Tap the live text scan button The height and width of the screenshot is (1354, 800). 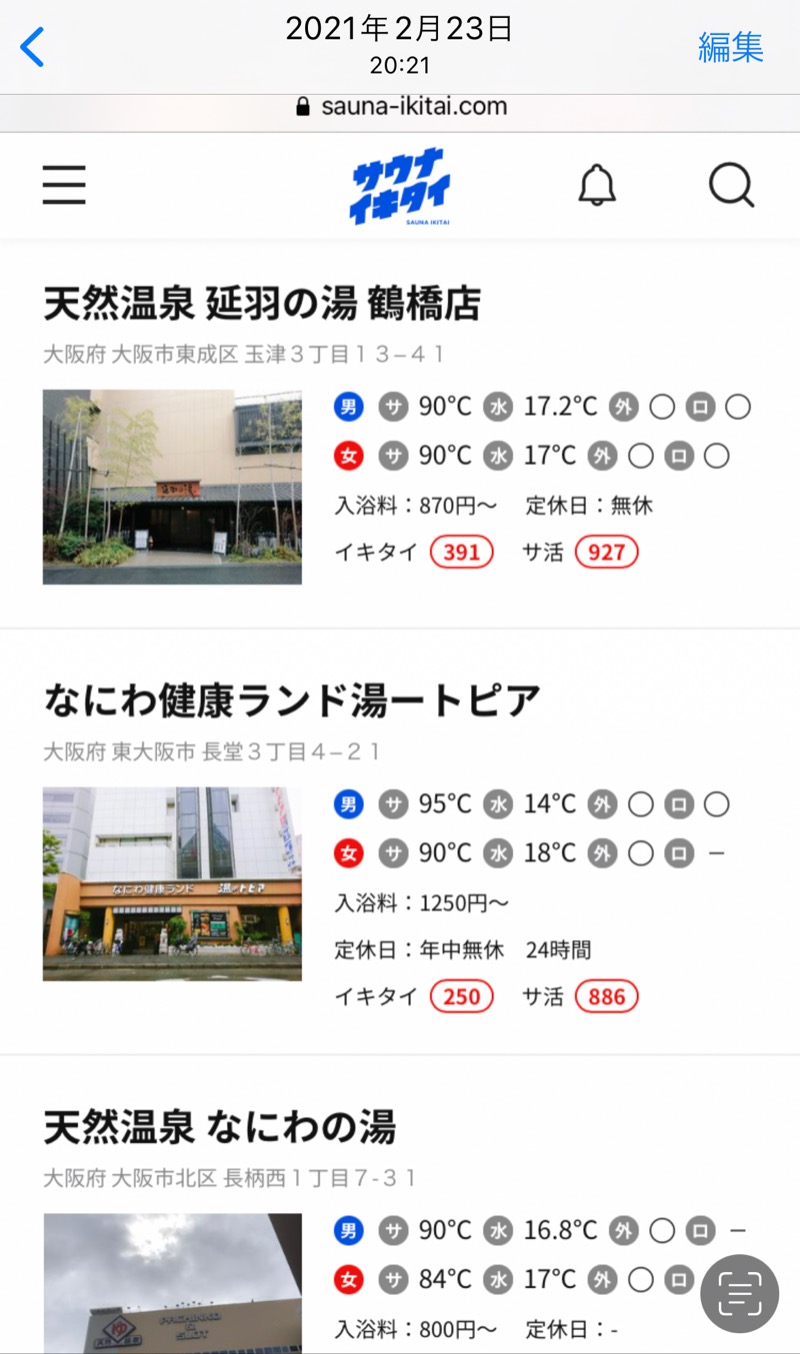(x=739, y=1294)
